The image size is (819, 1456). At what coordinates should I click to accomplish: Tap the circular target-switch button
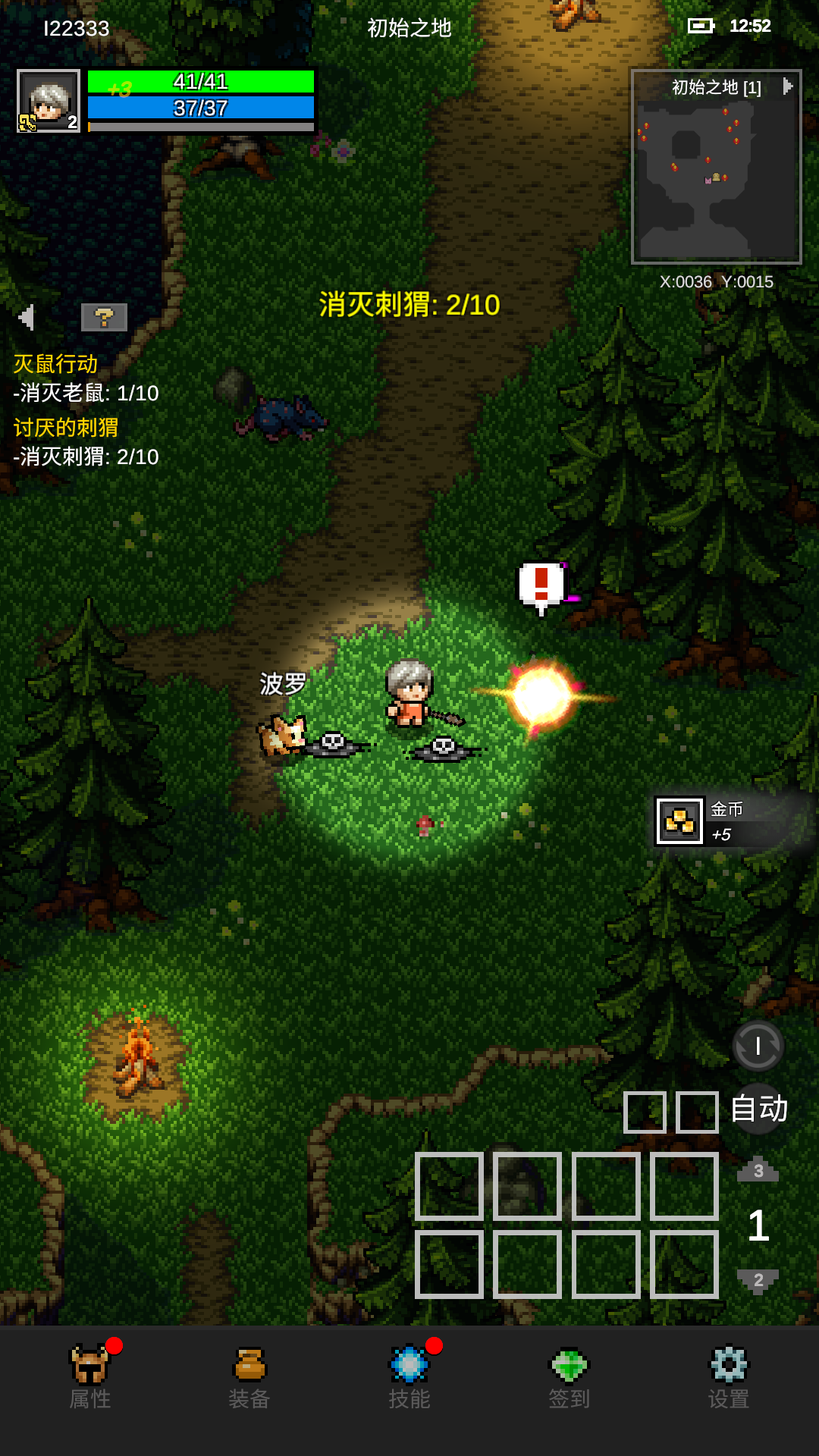pyautogui.click(x=758, y=1046)
